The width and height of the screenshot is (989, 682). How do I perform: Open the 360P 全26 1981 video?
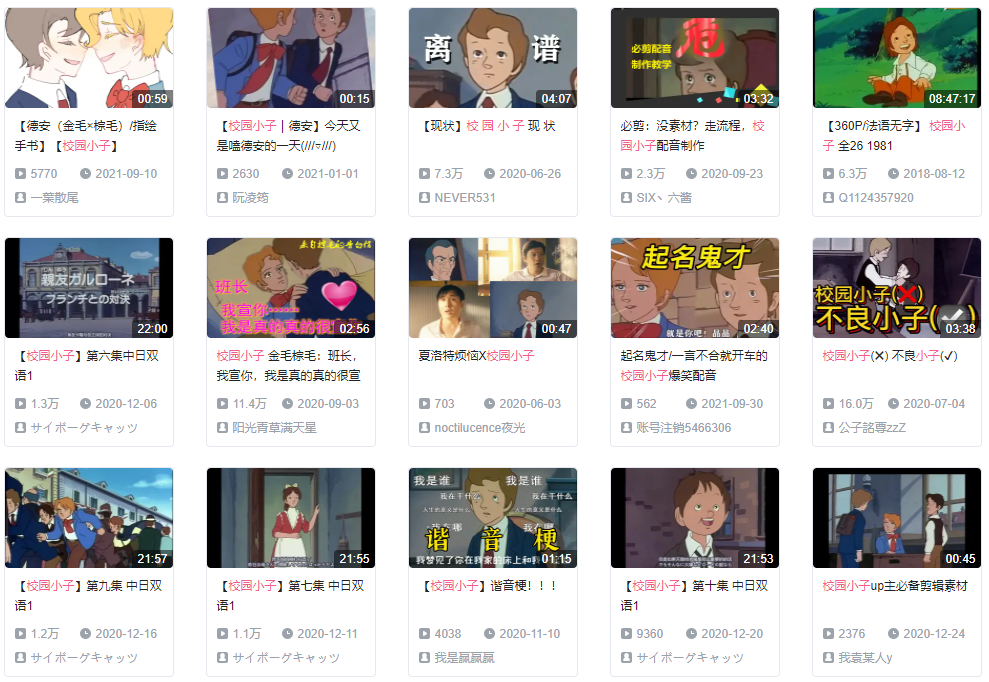[897, 58]
